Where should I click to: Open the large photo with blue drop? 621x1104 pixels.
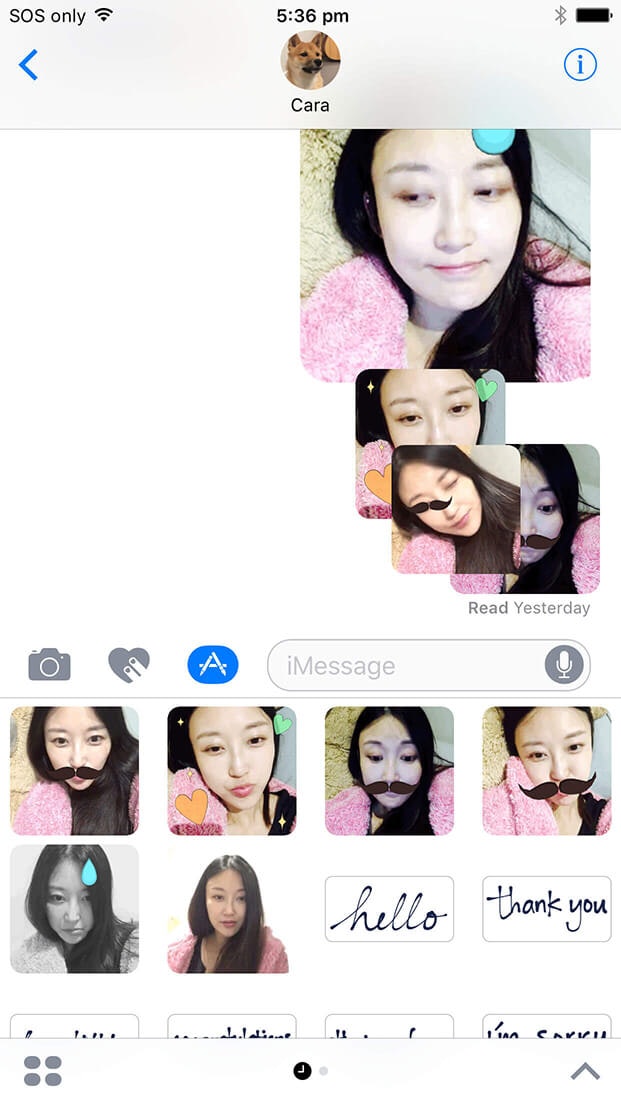coord(445,256)
